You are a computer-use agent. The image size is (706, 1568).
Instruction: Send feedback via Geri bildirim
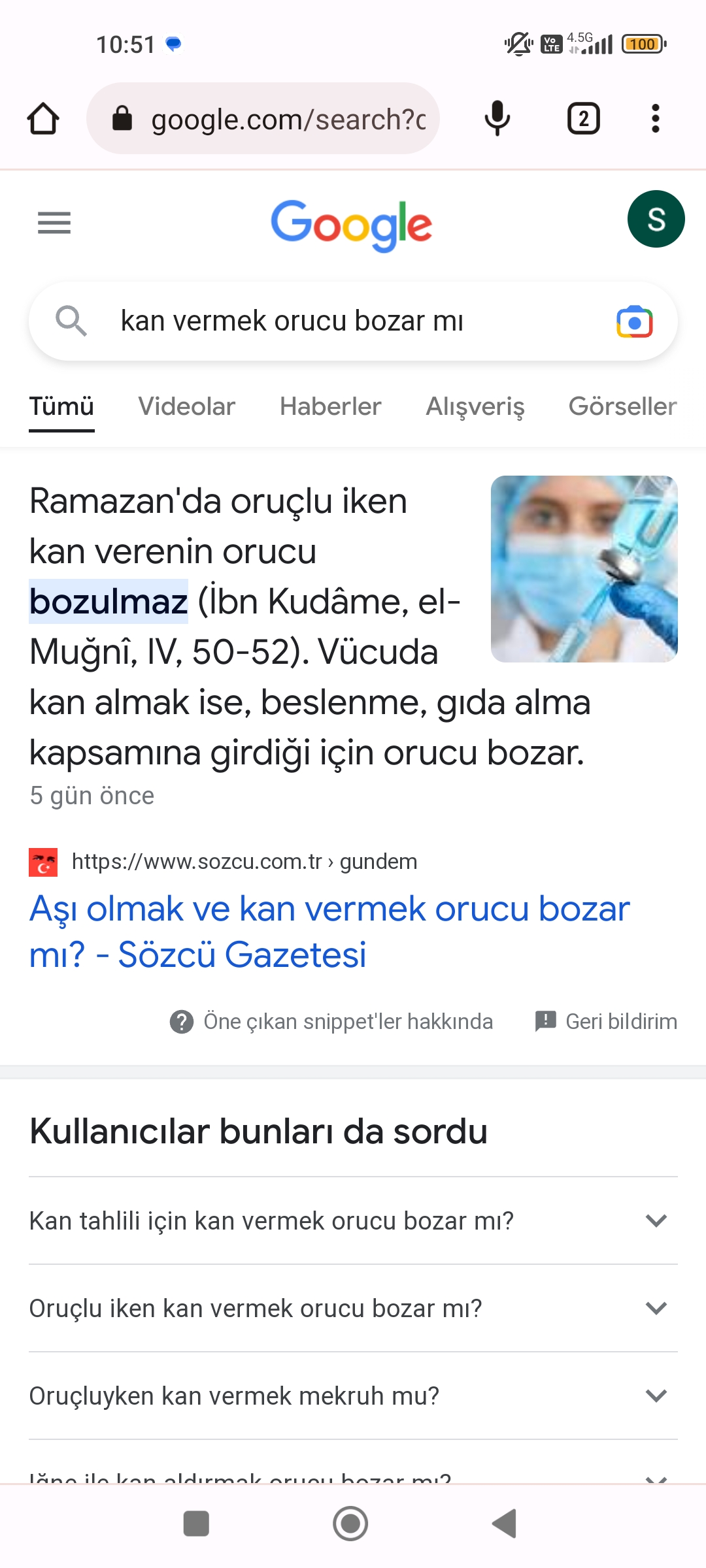coord(606,1021)
